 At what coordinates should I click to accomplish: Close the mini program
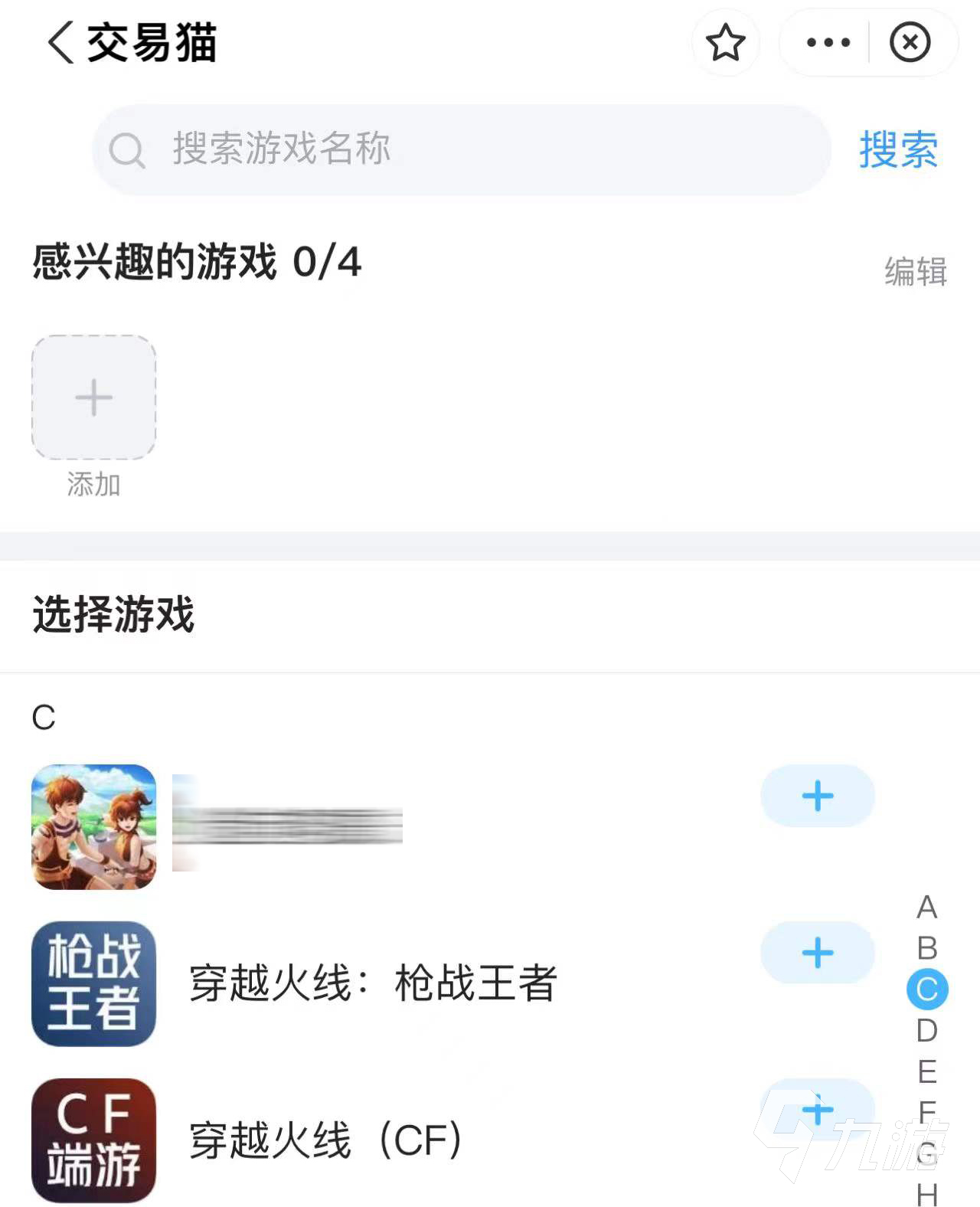tap(910, 42)
